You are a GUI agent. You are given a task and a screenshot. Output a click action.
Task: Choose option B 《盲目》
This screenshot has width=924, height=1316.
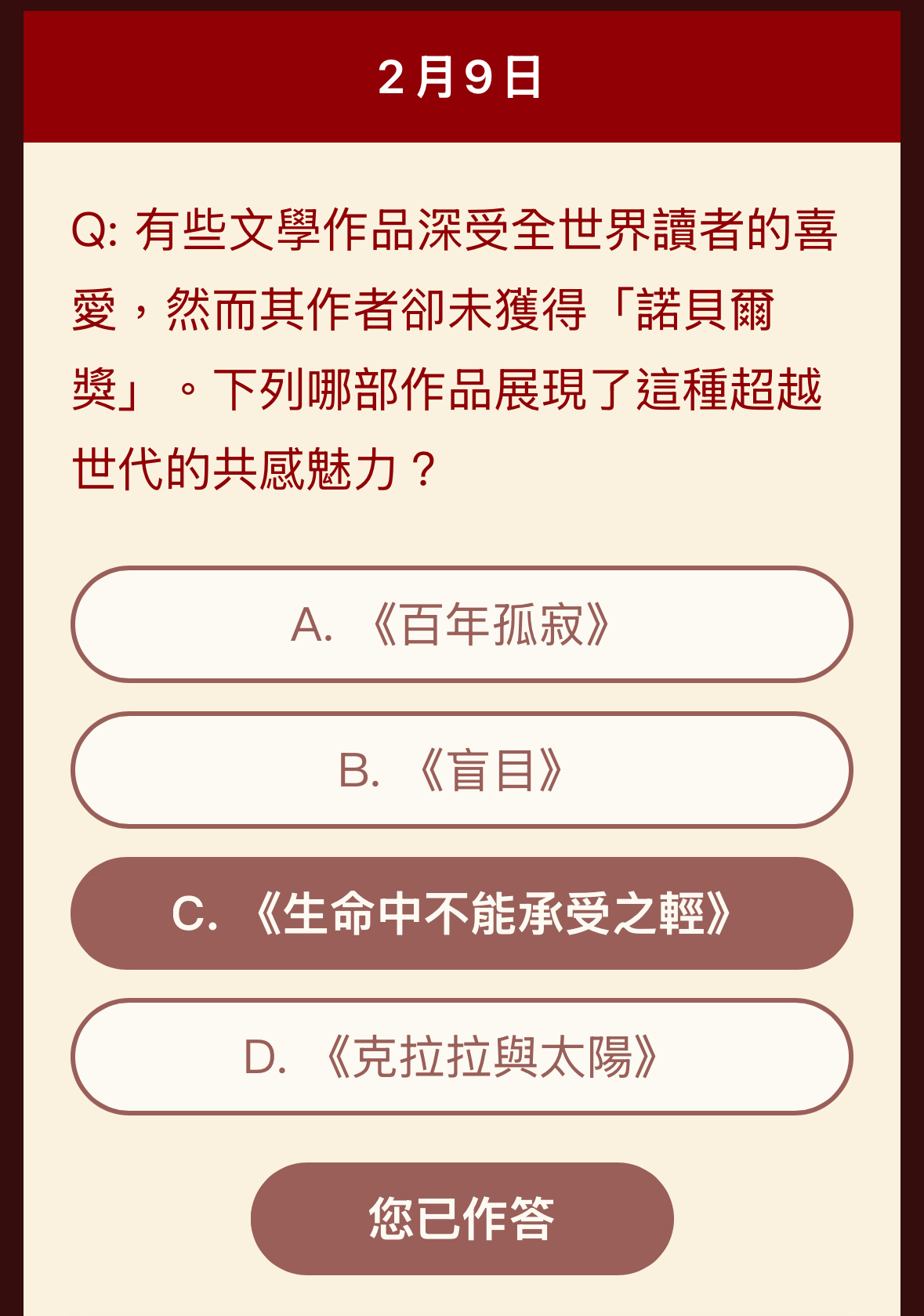461,769
